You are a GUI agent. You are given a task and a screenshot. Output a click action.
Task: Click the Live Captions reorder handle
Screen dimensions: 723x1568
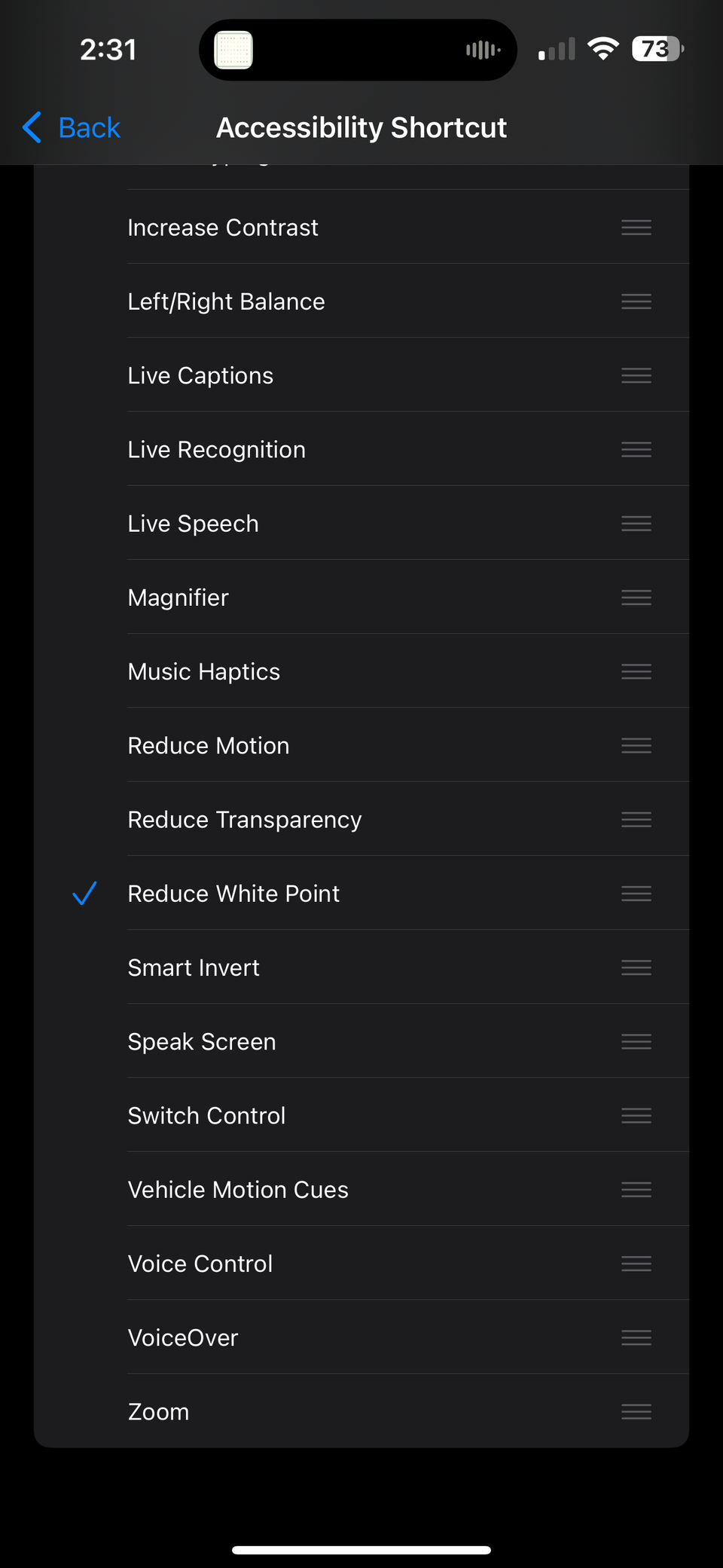636,375
